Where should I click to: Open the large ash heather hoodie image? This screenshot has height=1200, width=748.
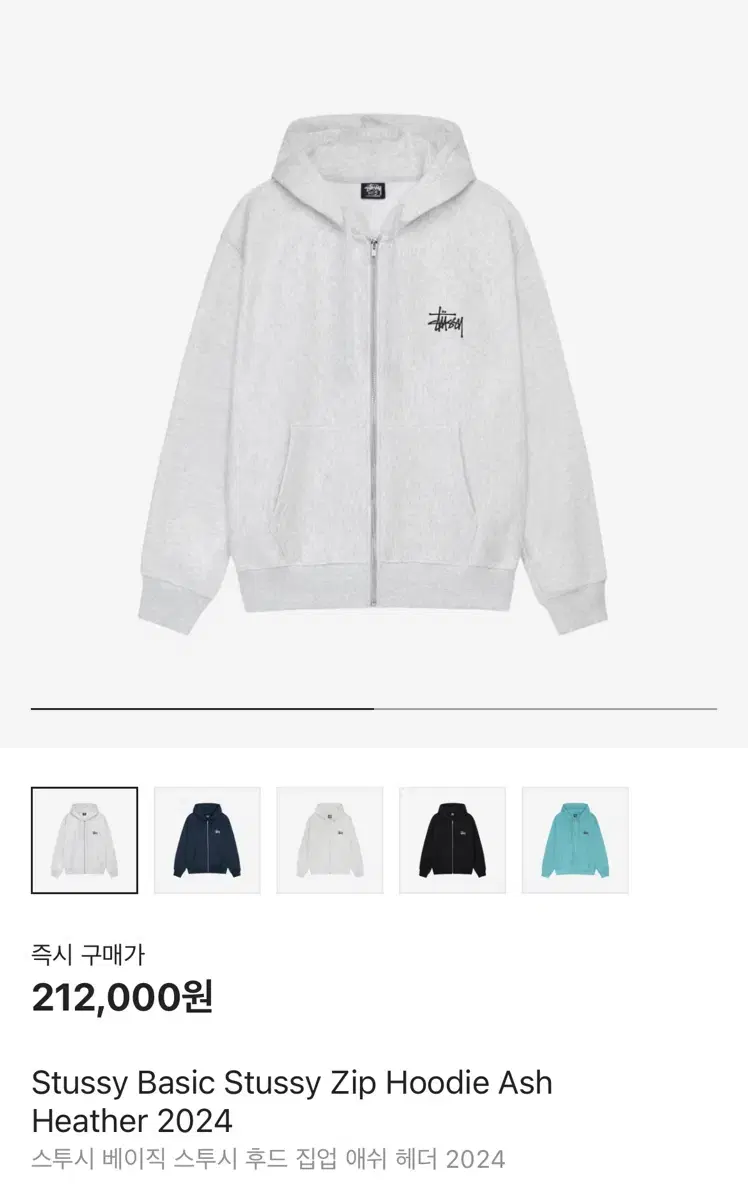click(x=373, y=376)
